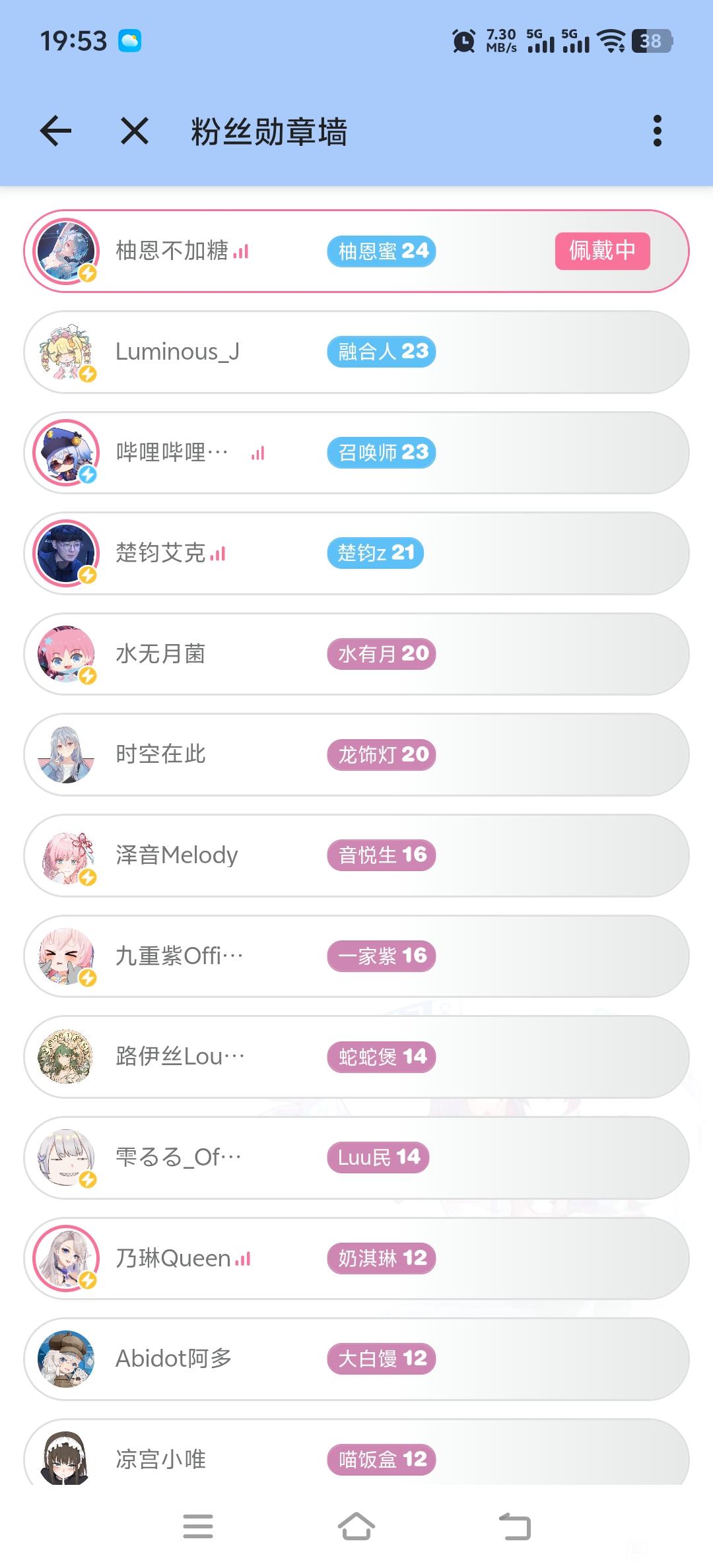This screenshot has width=713, height=1568.
Task: Open the 水无月菌 medal row
Action: 356,654
